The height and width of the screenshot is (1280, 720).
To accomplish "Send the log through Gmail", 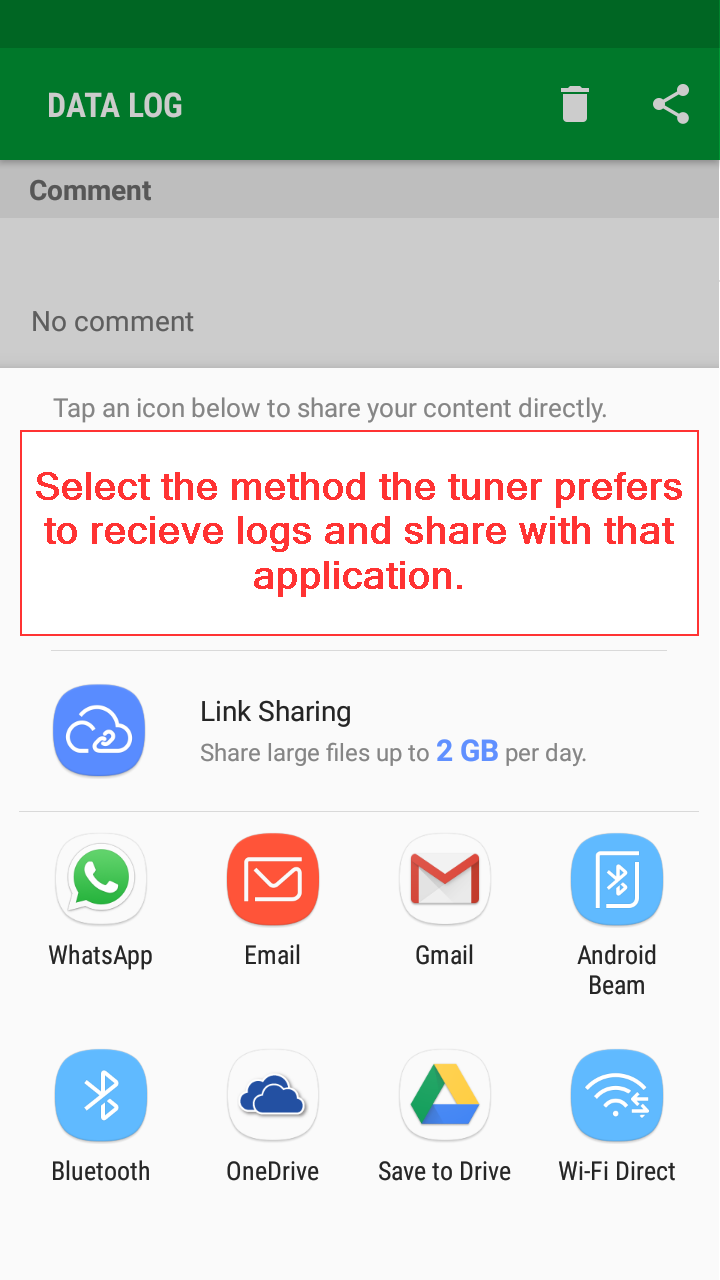I will (445, 880).
